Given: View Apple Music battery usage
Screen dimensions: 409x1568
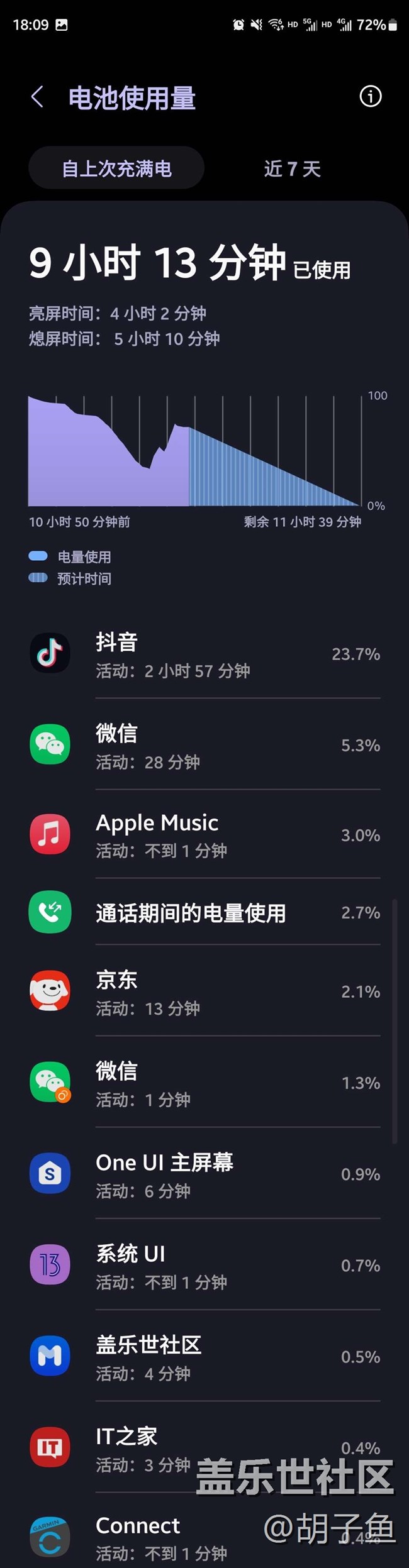Looking at the screenshot, I should coord(204,836).
